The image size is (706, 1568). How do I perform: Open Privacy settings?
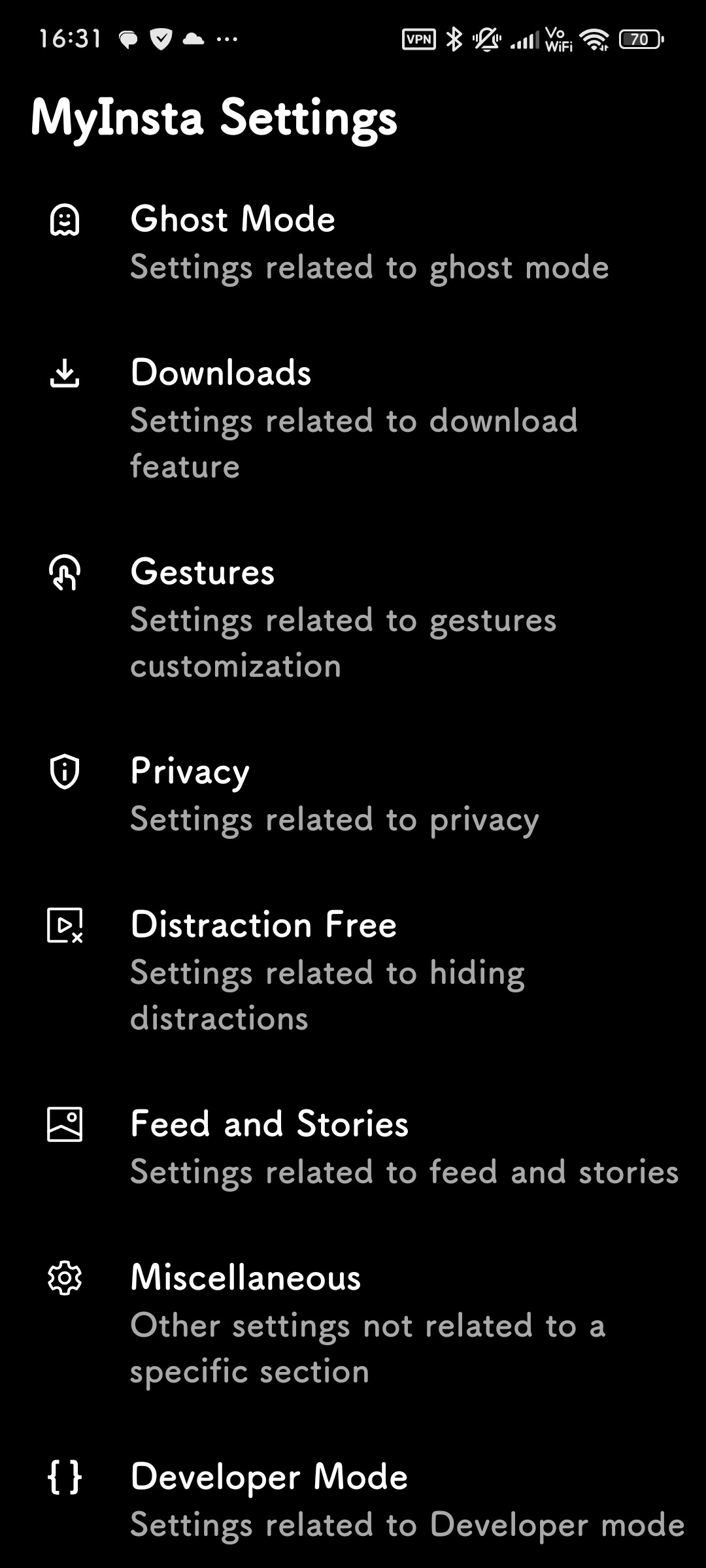coord(353,794)
